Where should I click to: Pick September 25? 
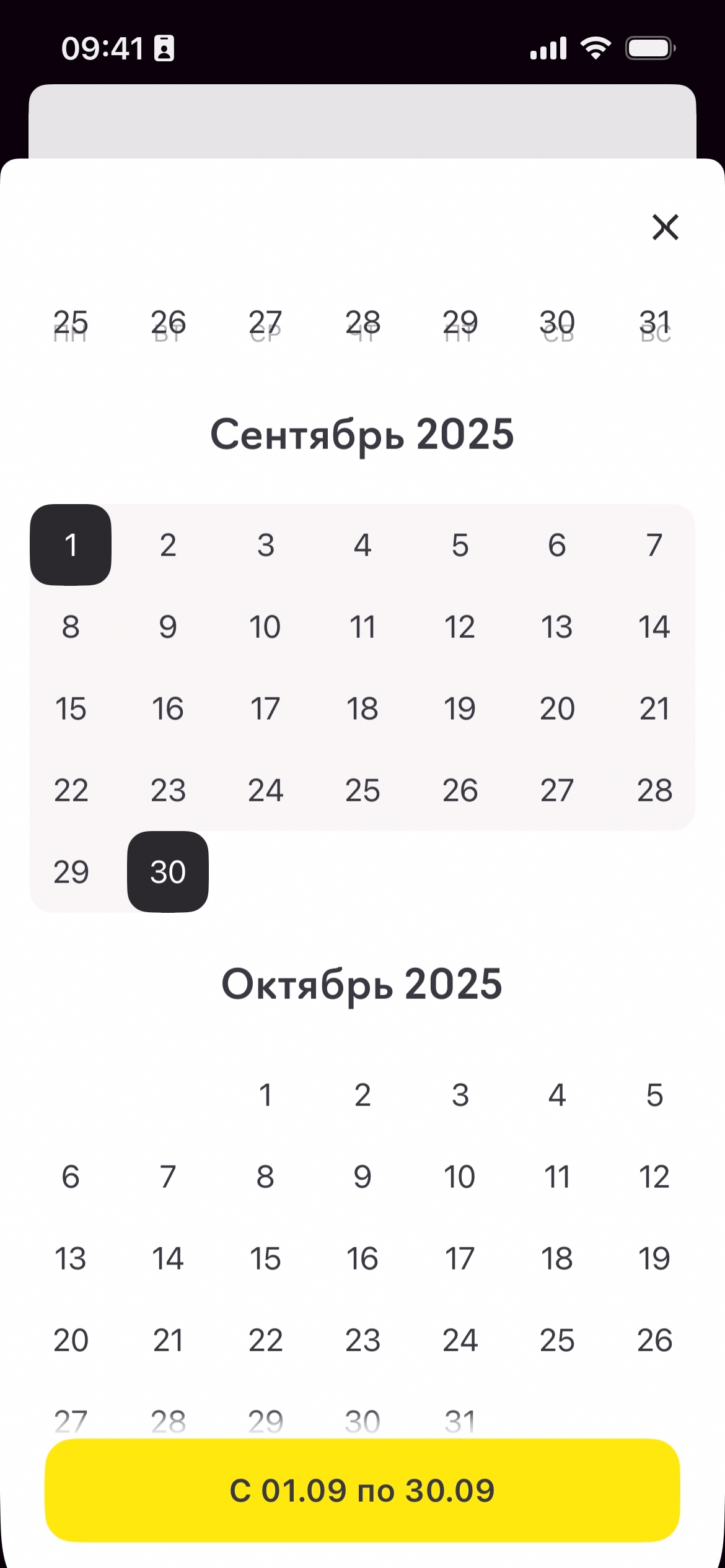point(362,790)
